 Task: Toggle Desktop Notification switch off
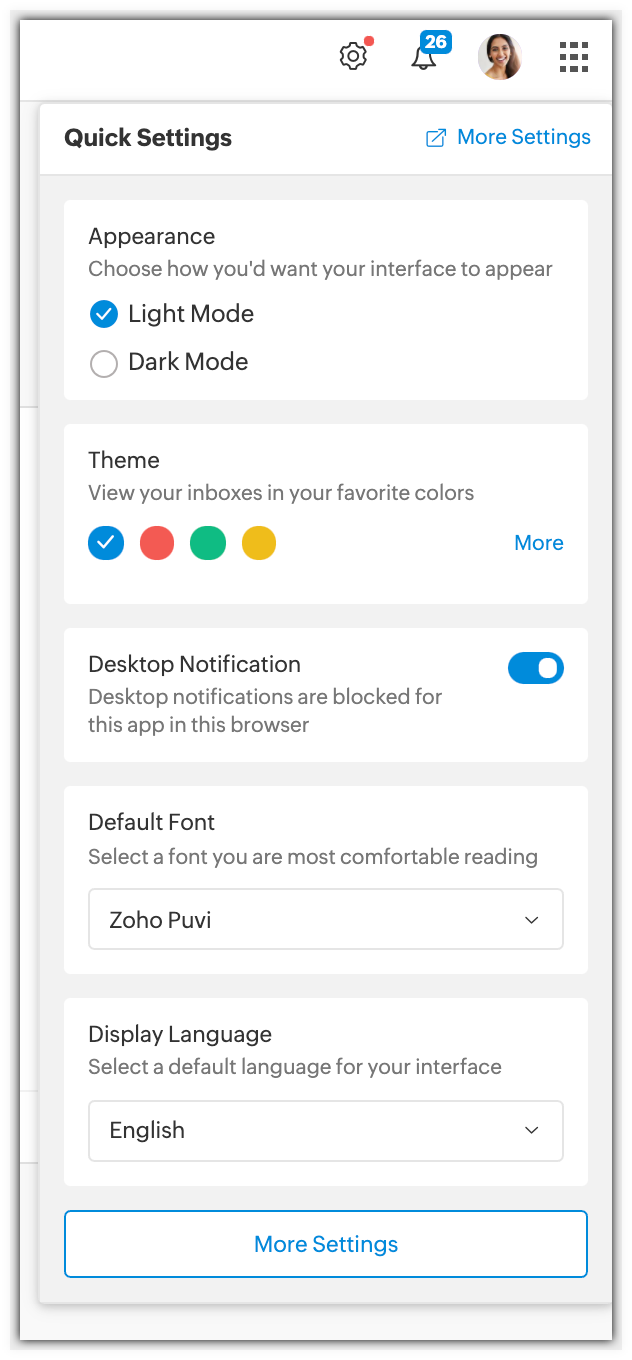[x=536, y=668]
